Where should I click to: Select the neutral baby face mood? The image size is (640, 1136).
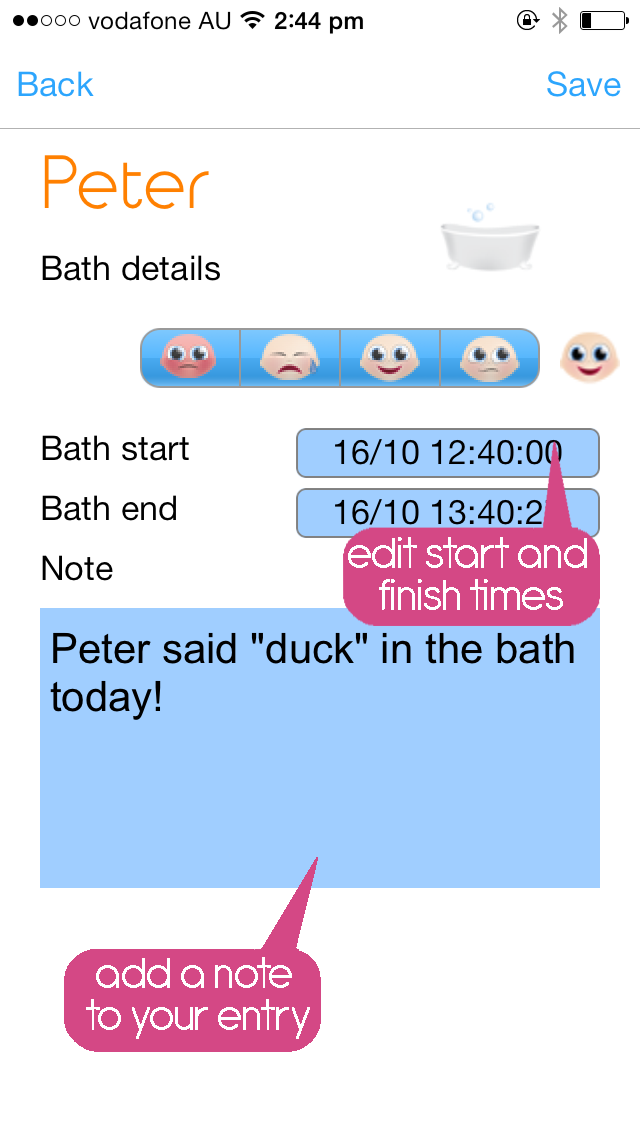coord(489,357)
